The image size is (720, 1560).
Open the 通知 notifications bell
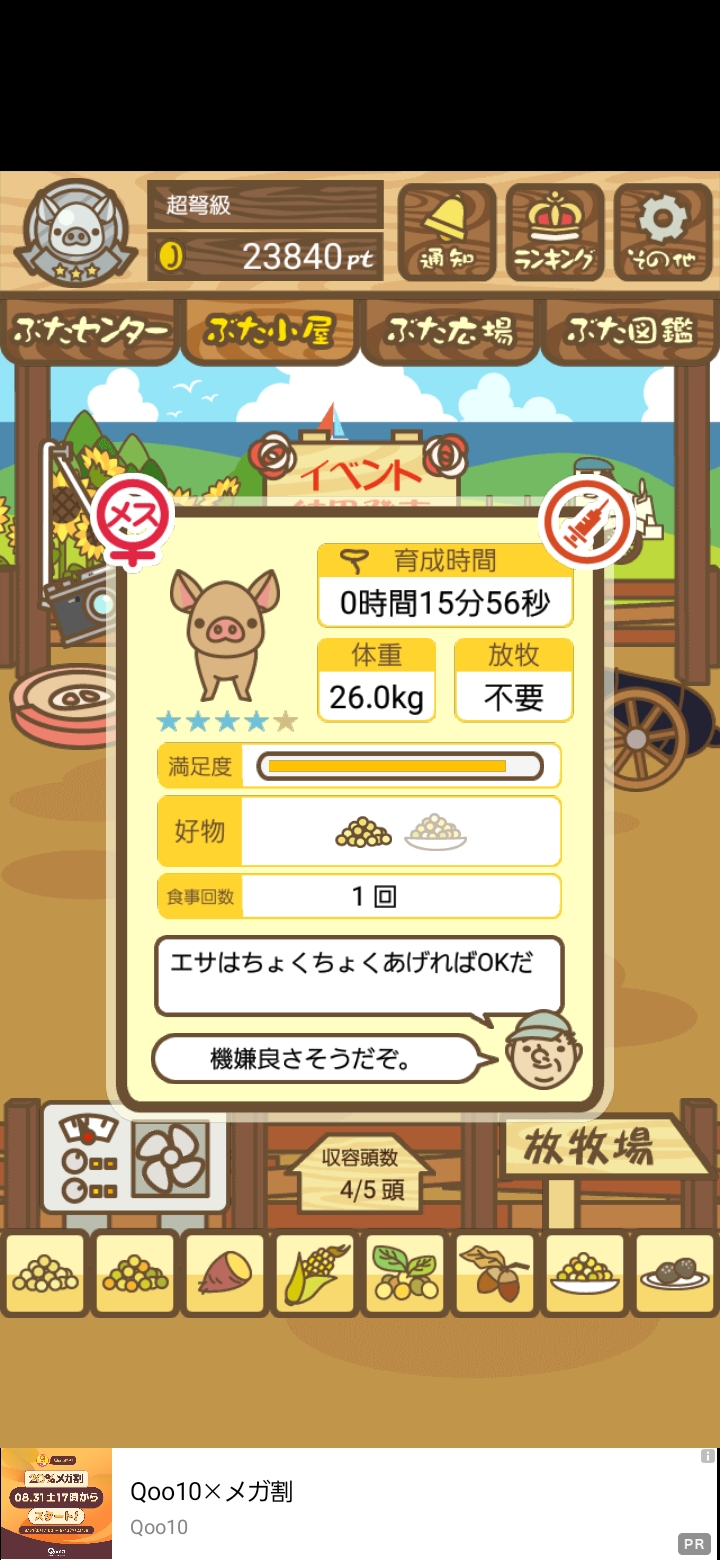pyautogui.click(x=446, y=233)
